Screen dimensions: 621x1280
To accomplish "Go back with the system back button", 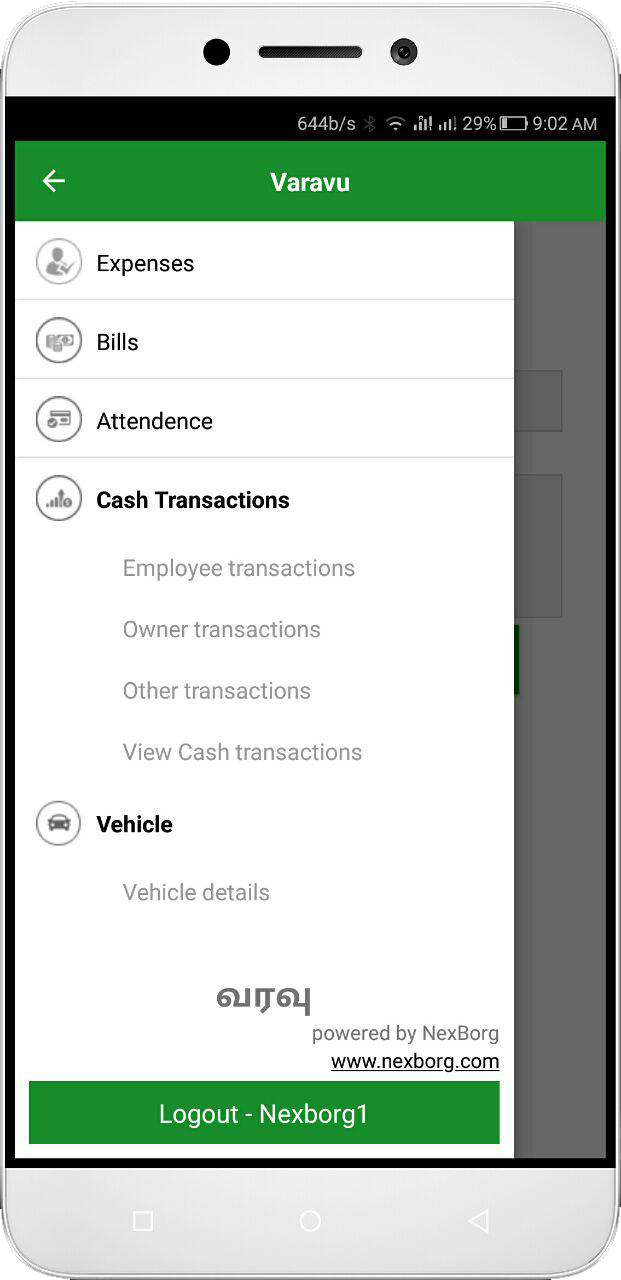I will [x=478, y=1220].
